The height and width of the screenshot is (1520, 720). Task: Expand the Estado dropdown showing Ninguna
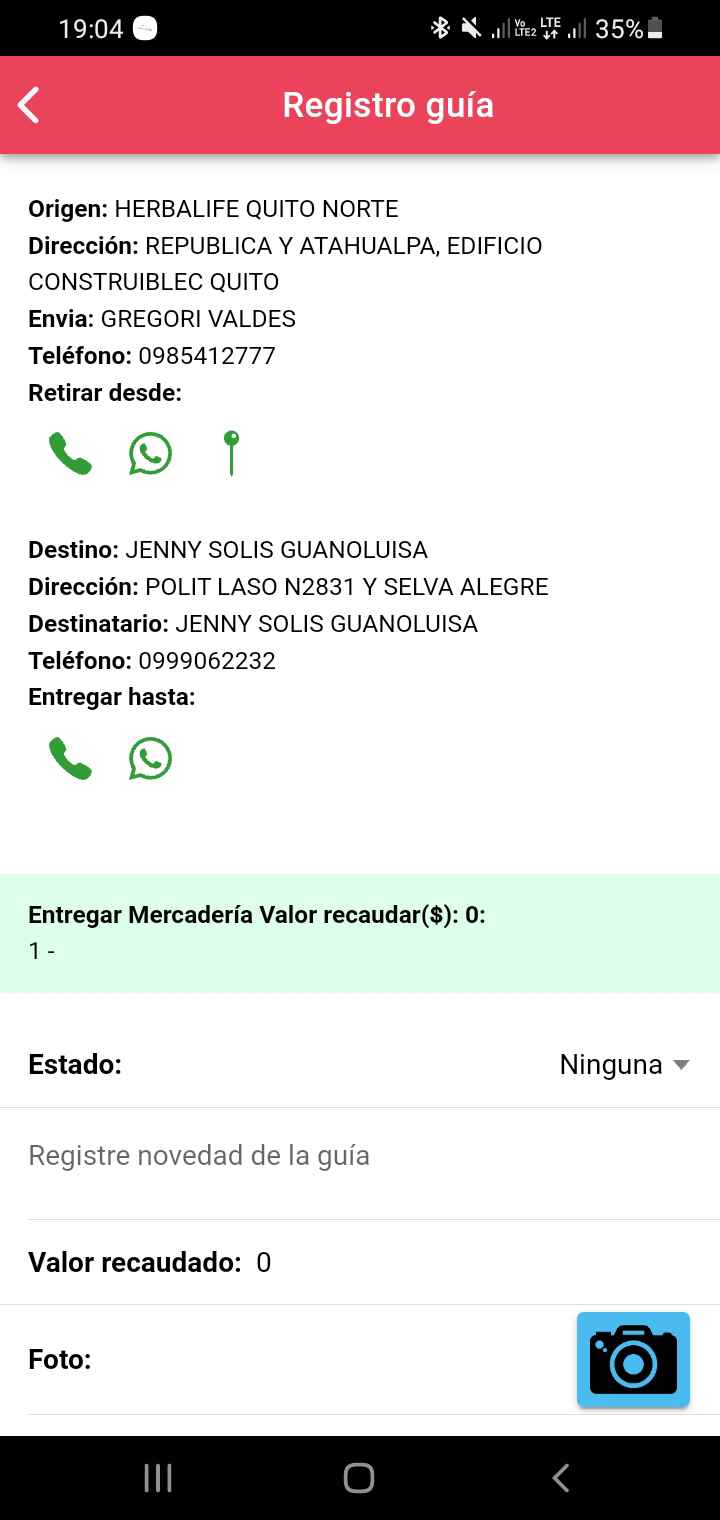(x=624, y=1065)
